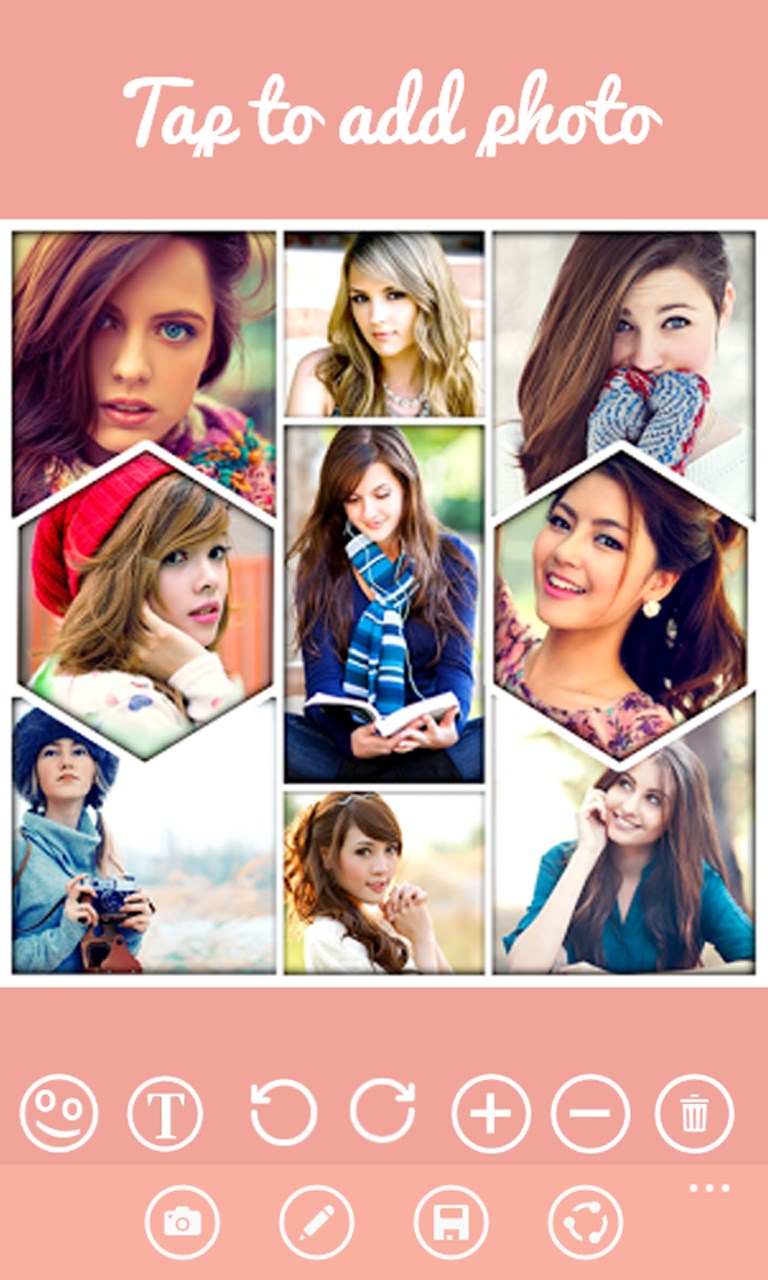The height and width of the screenshot is (1280, 768).
Task: Delete with the trash icon
Action: click(694, 1113)
